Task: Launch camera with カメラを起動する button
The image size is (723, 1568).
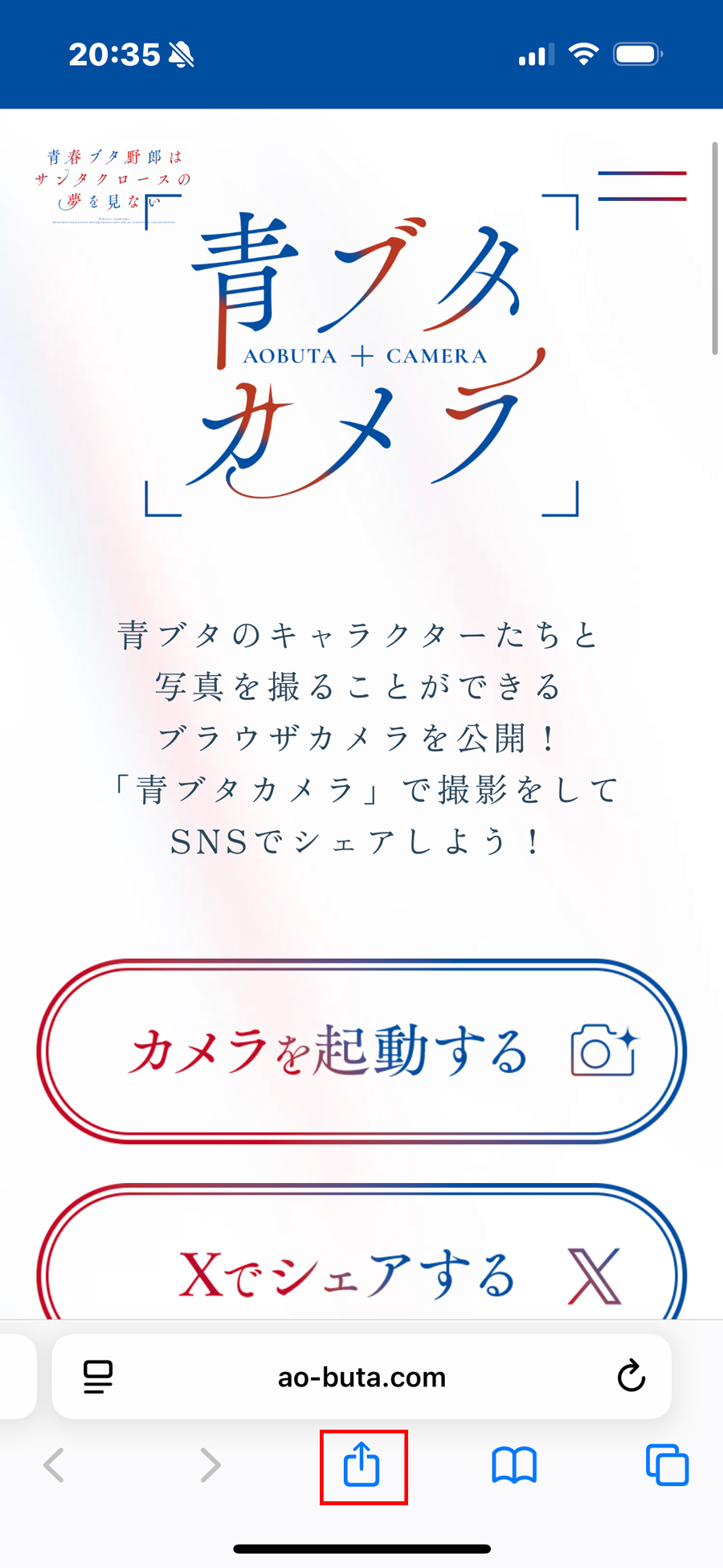Action: (361, 1050)
